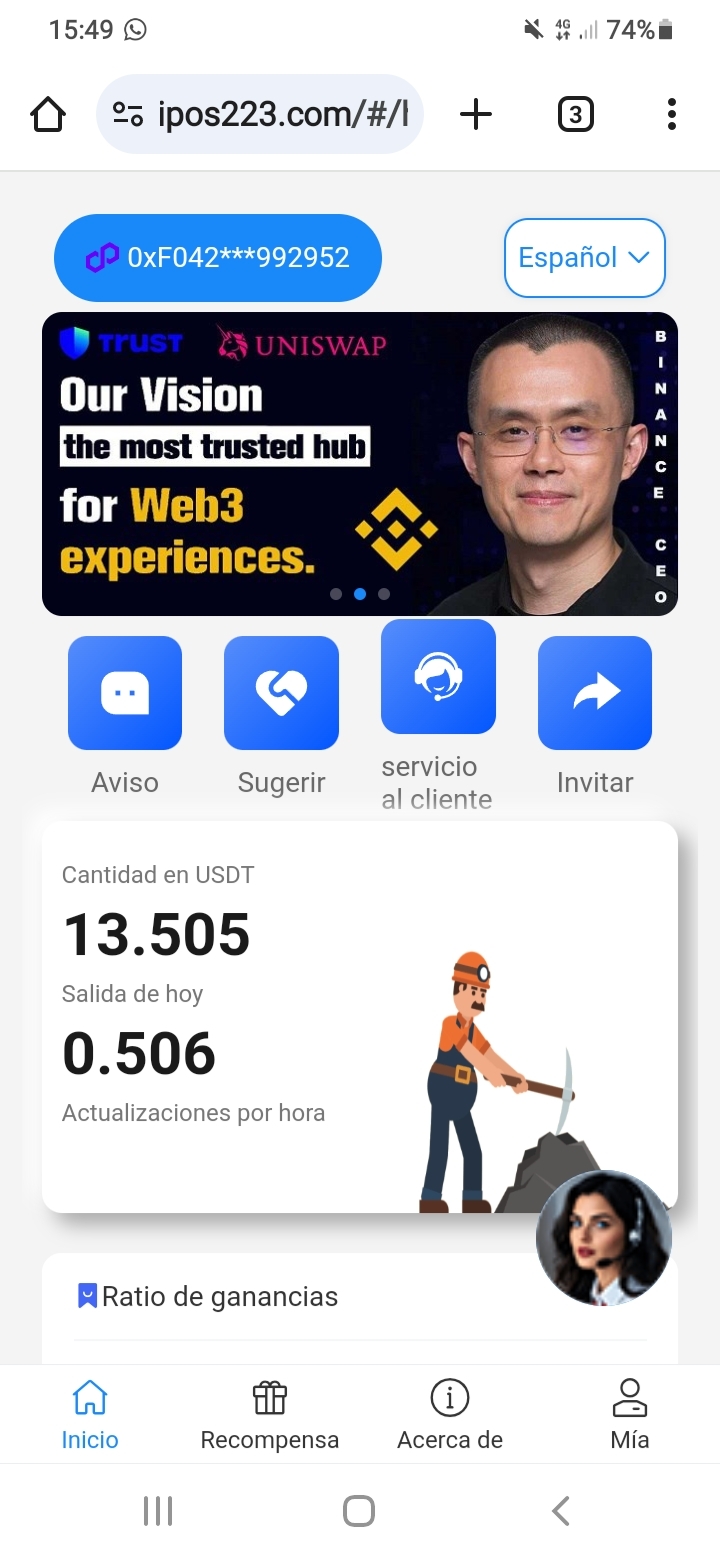This screenshot has width=720, height=1560.
Task: Open the floating support agent chat
Action: click(x=604, y=1238)
